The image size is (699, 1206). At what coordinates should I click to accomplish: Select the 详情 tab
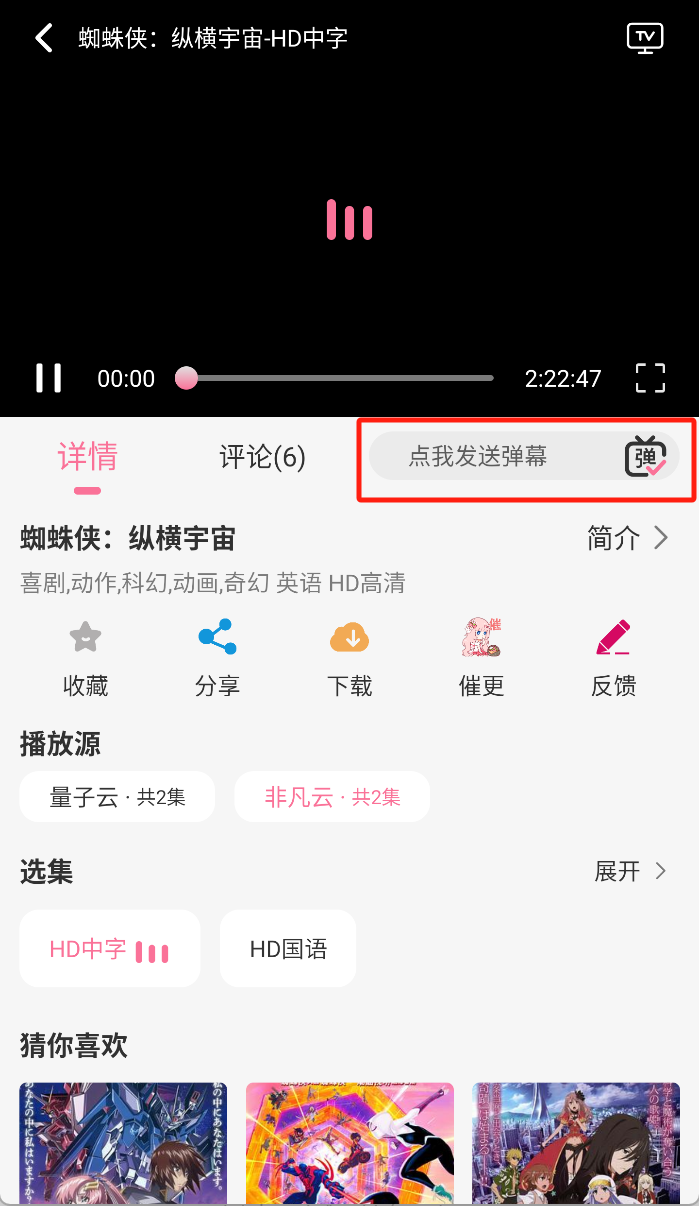coord(88,458)
